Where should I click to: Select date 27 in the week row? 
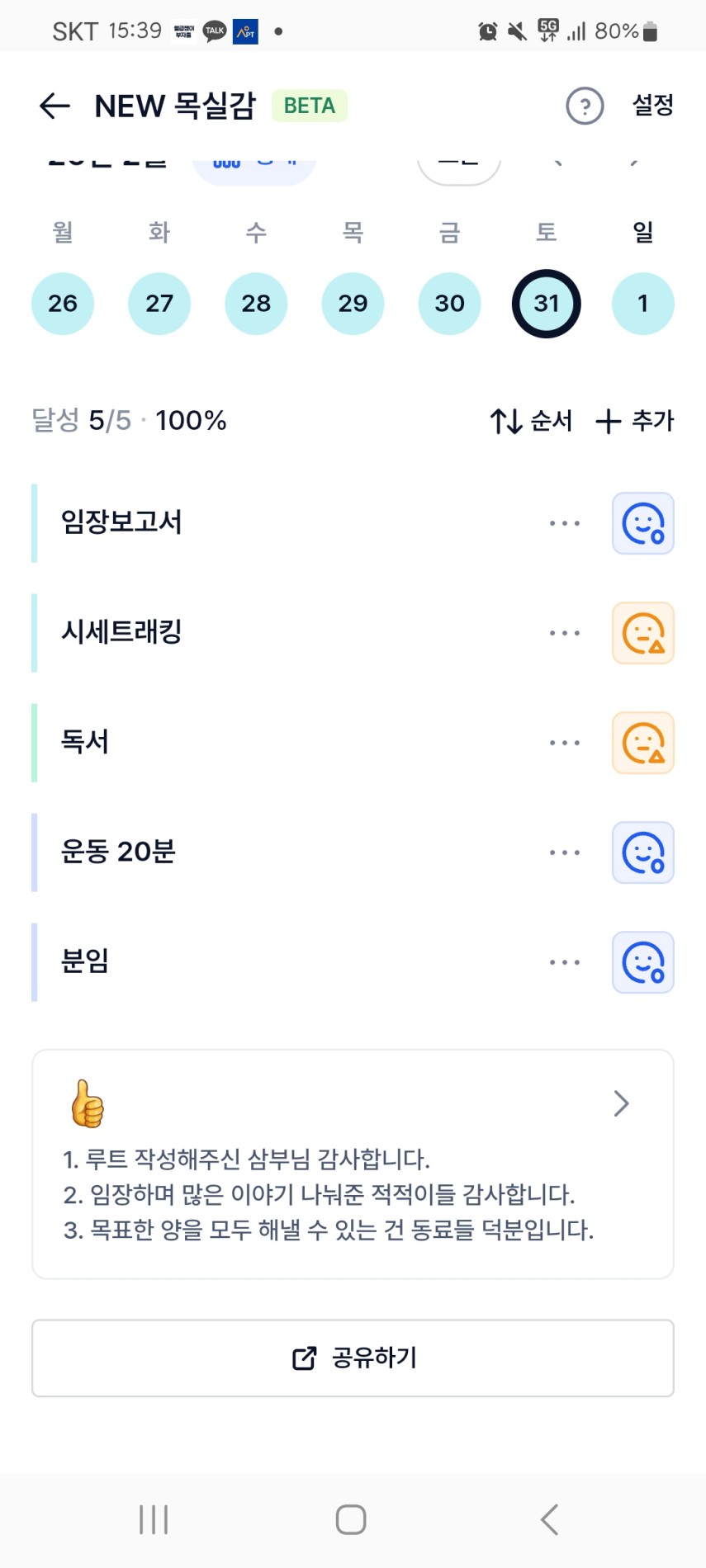(159, 304)
